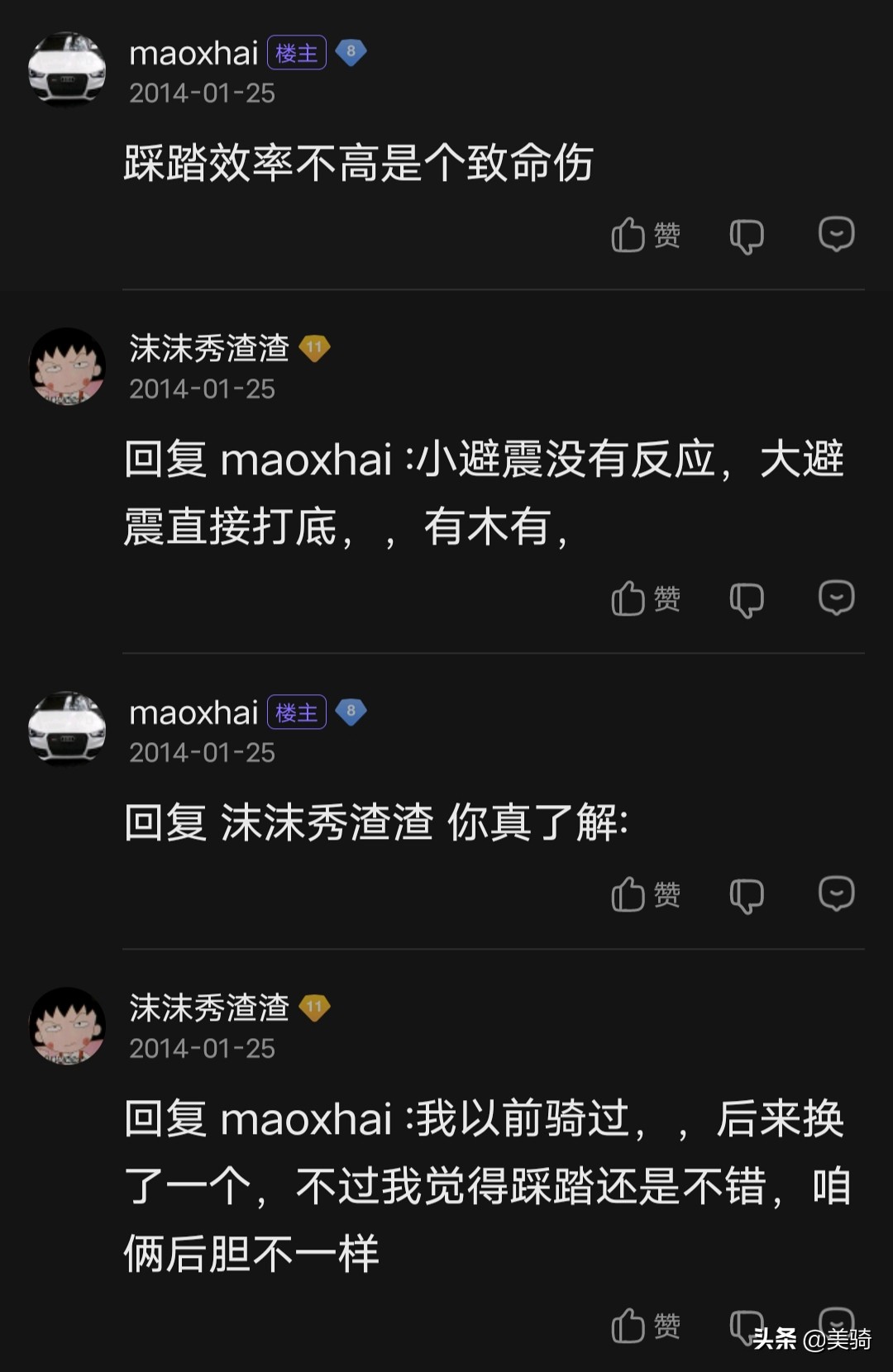Toggle the 赞 like on maoxhai's second reply

pyautogui.click(x=647, y=894)
